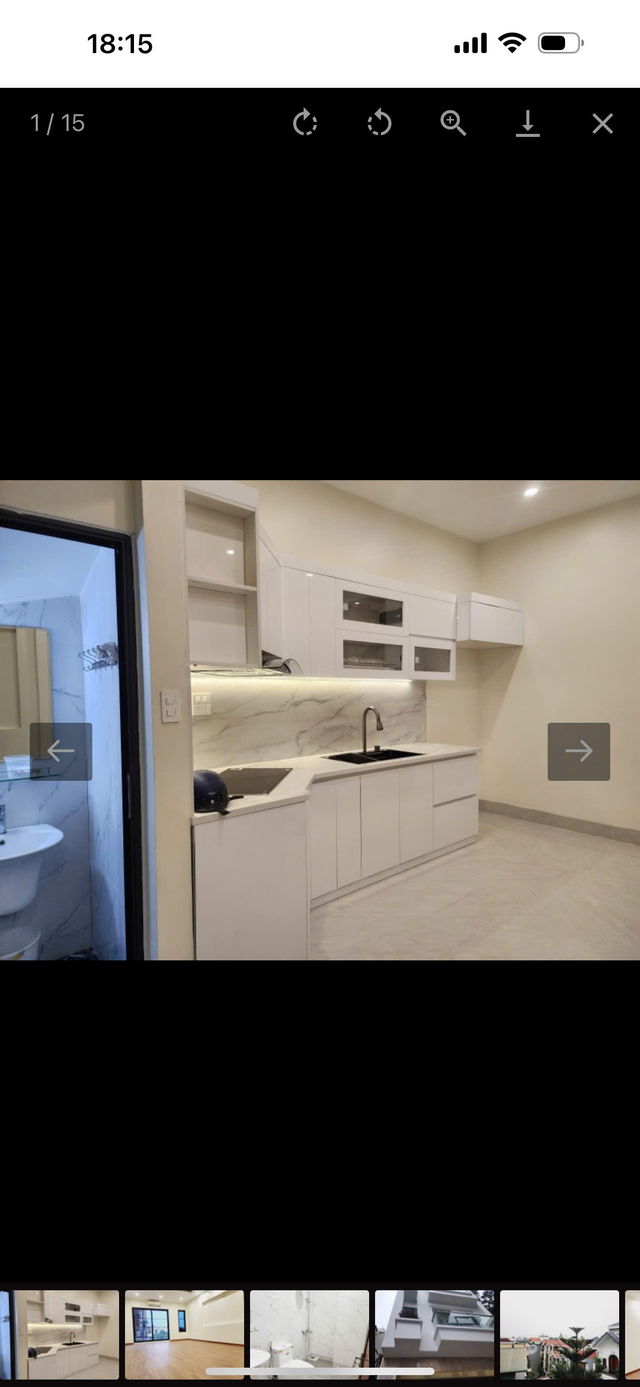
Task: View the neighborhood rooftops thumbnail
Action: coord(559,1335)
